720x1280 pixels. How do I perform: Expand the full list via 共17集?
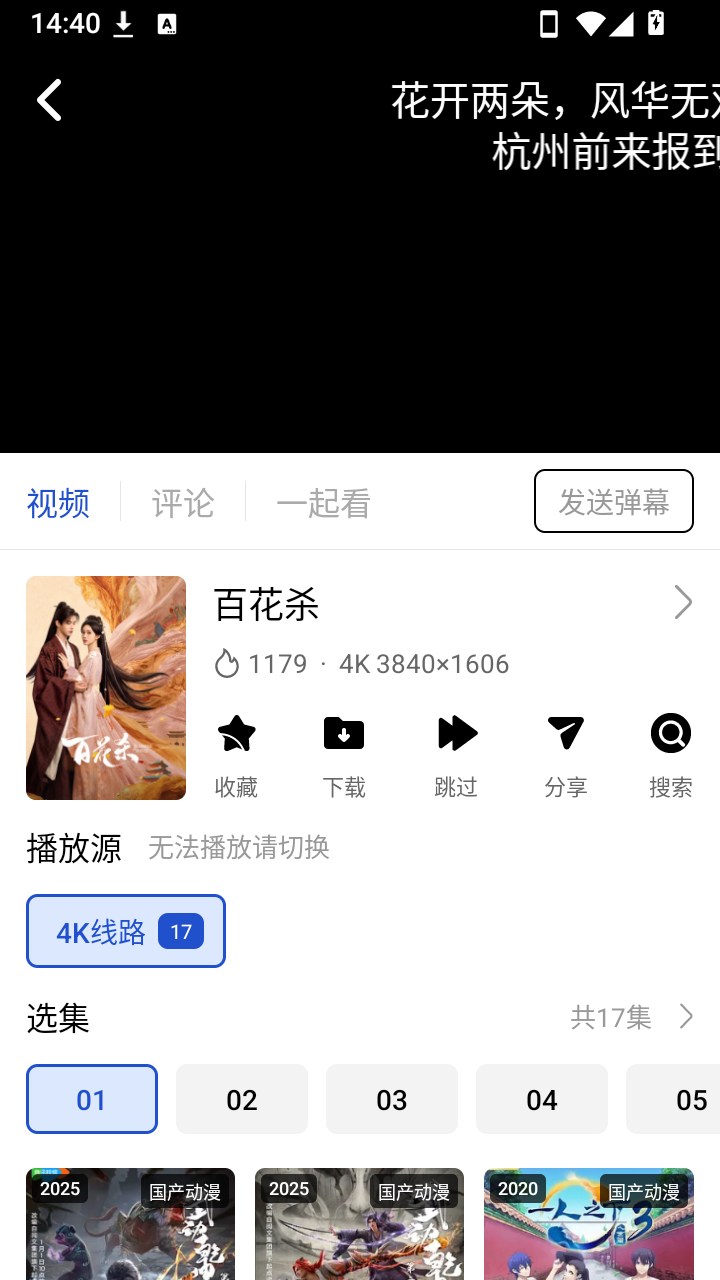pyautogui.click(x=632, y=1017)
